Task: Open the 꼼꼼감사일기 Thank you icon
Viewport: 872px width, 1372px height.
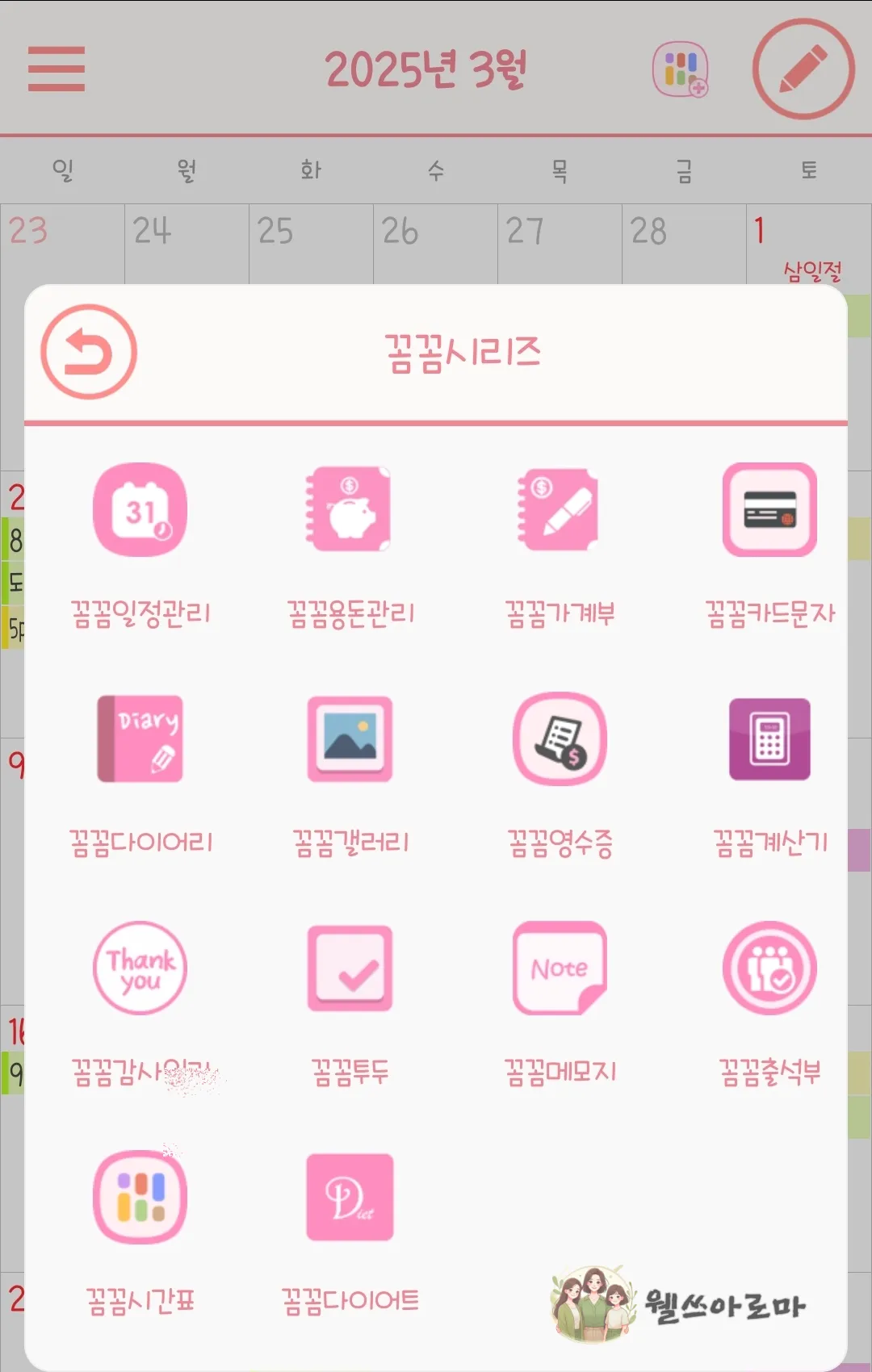Action: click(140, 968)
